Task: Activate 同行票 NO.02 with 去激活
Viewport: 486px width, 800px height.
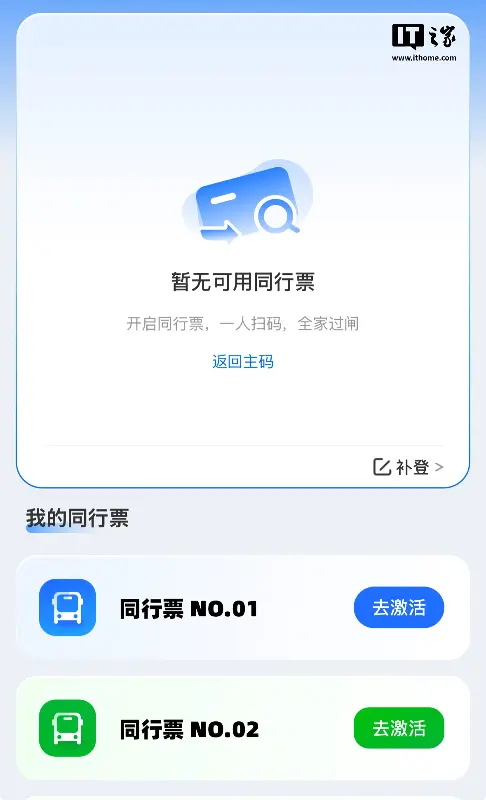Action: 399,728
